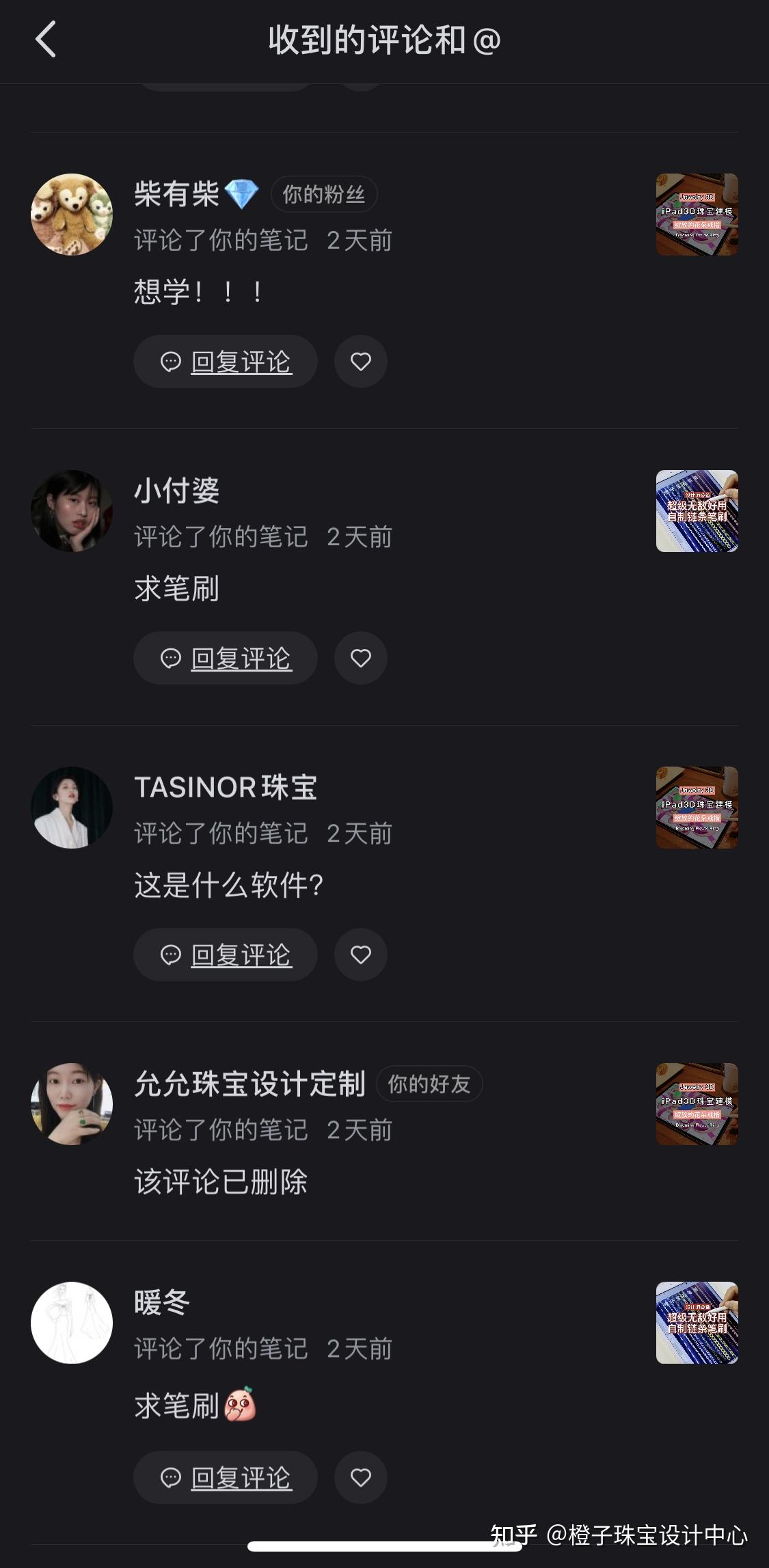Open the note 暖冬 commented on
Viewport: 769px width, 1568px height.
pos(697,1323)
